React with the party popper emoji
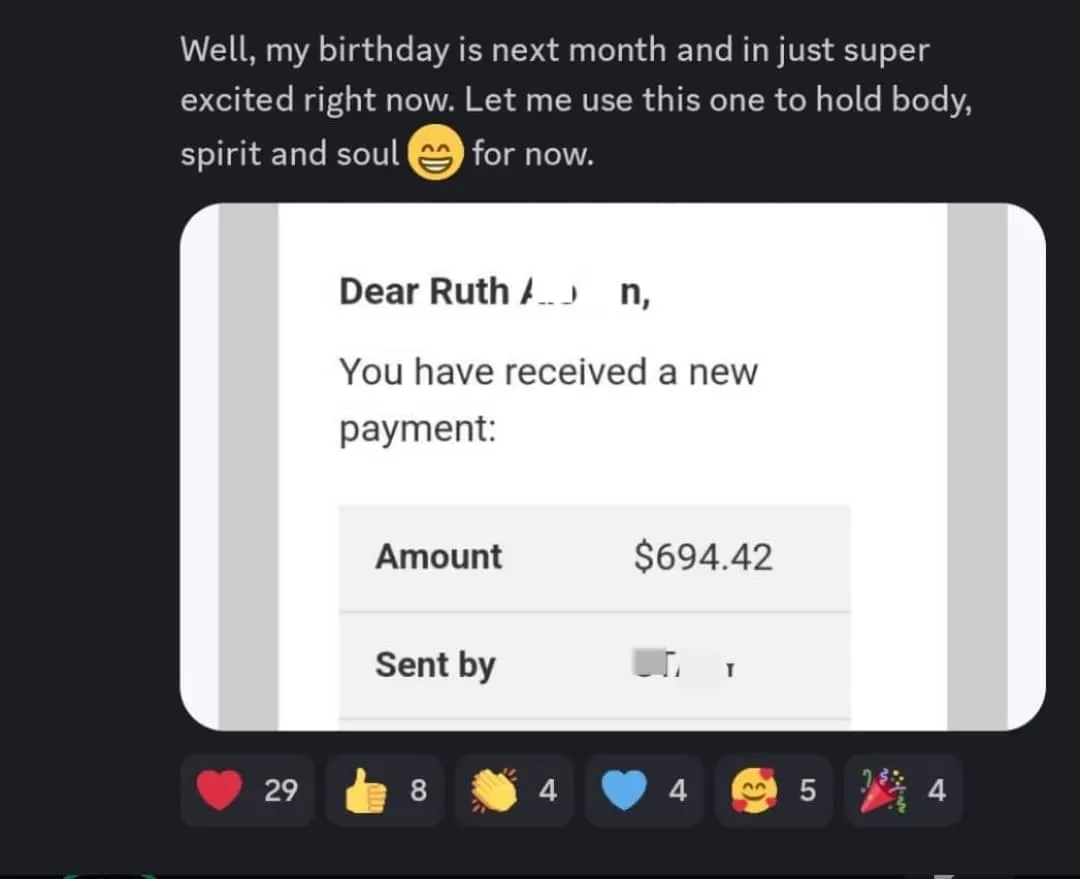The width and height of the screenshot is (1080, 879). 903,790
